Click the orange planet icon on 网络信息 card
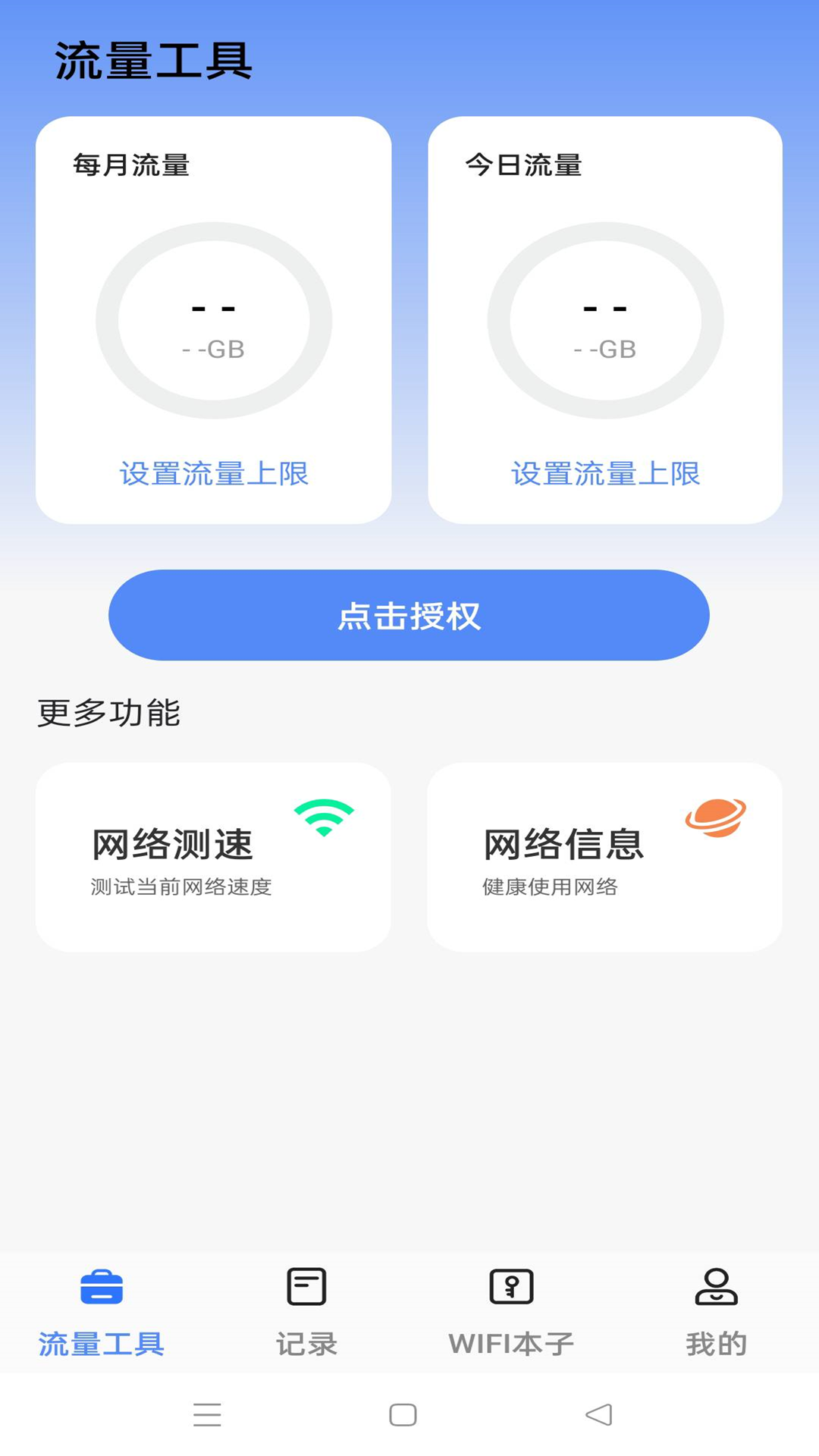This screenshot has height=1456, width=819. tap(716, 820)
